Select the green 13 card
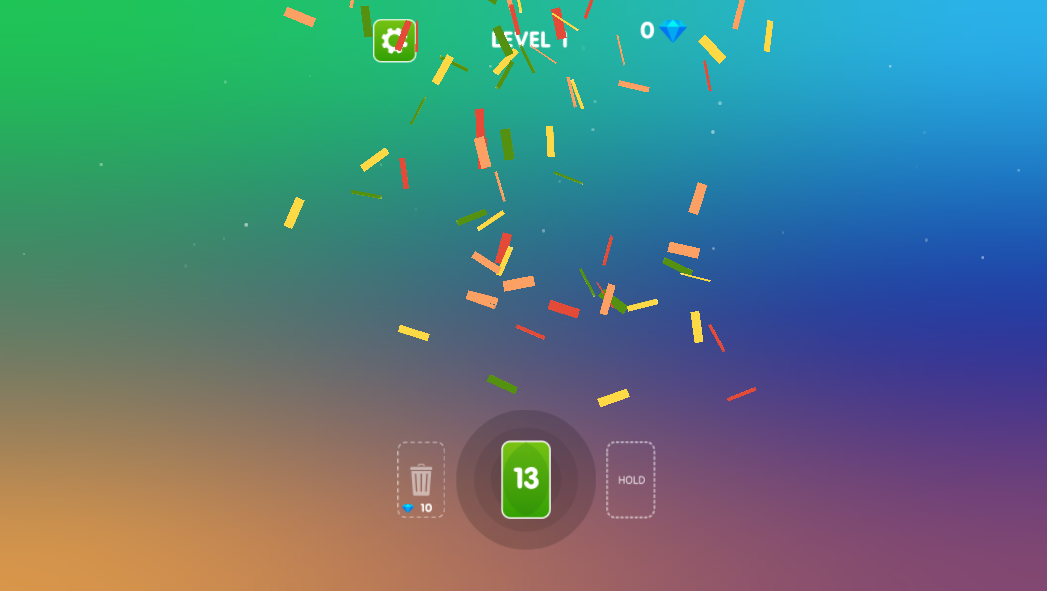 point(526,479)
